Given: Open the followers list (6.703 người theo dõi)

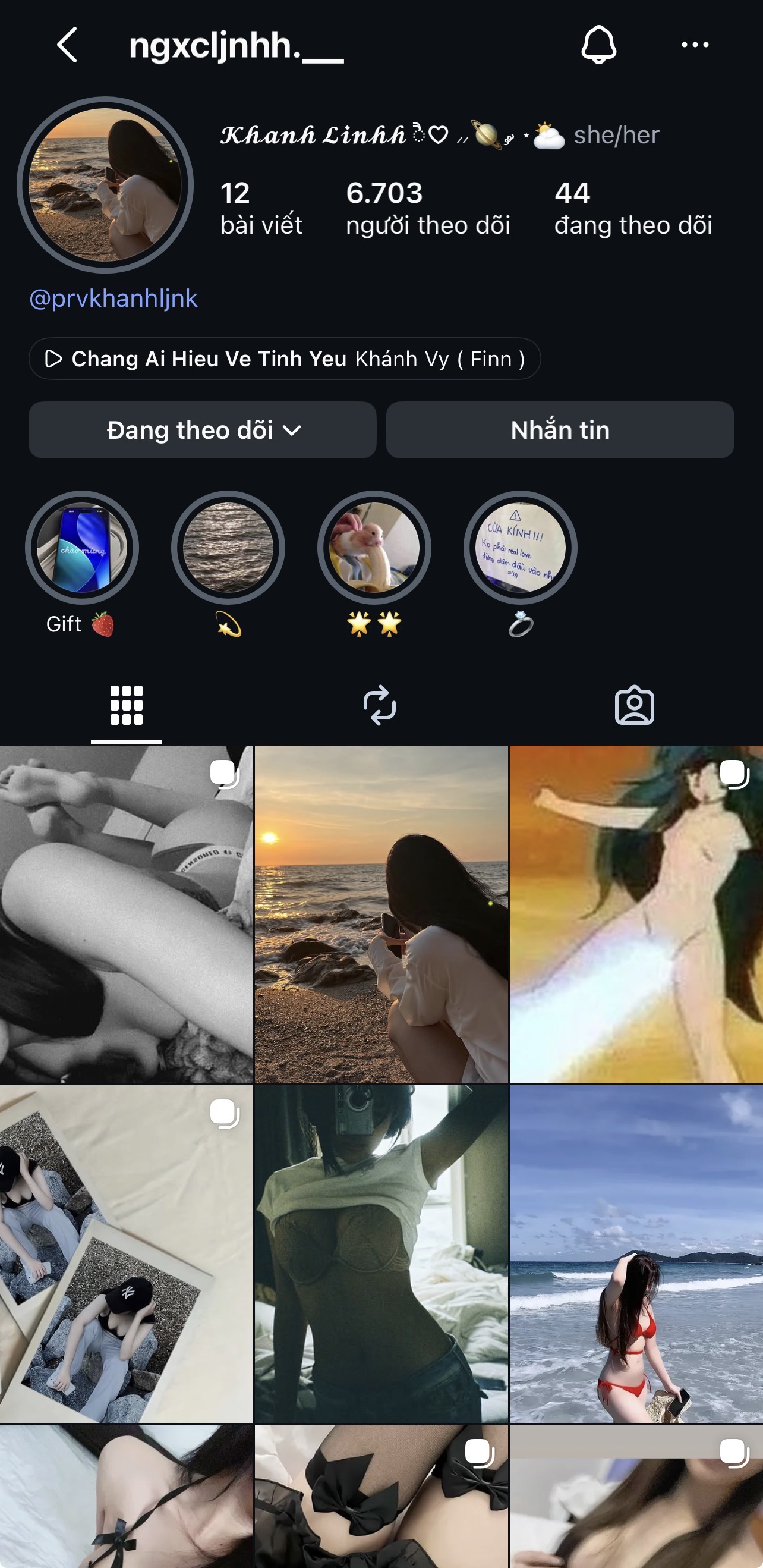Looking at the screenshot, I should click(428, 208).
